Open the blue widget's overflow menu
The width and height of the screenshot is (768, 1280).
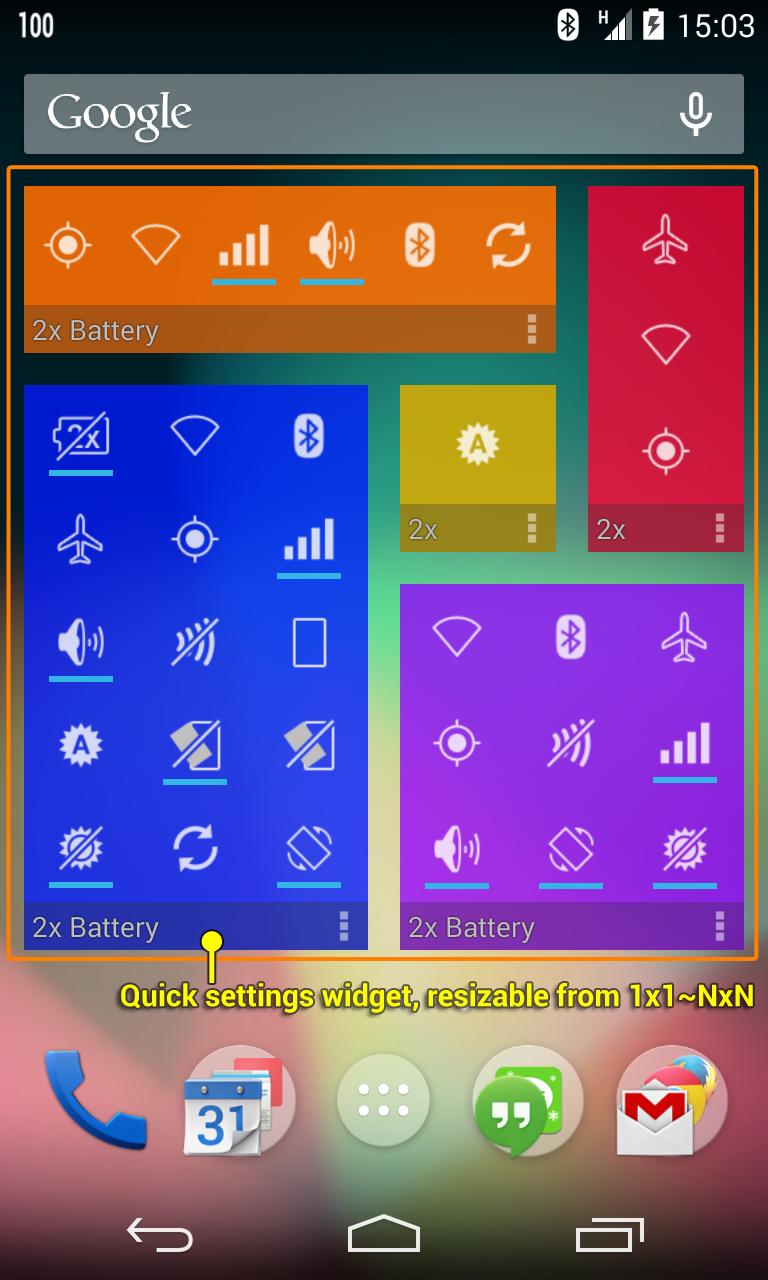tap(344, 927)
